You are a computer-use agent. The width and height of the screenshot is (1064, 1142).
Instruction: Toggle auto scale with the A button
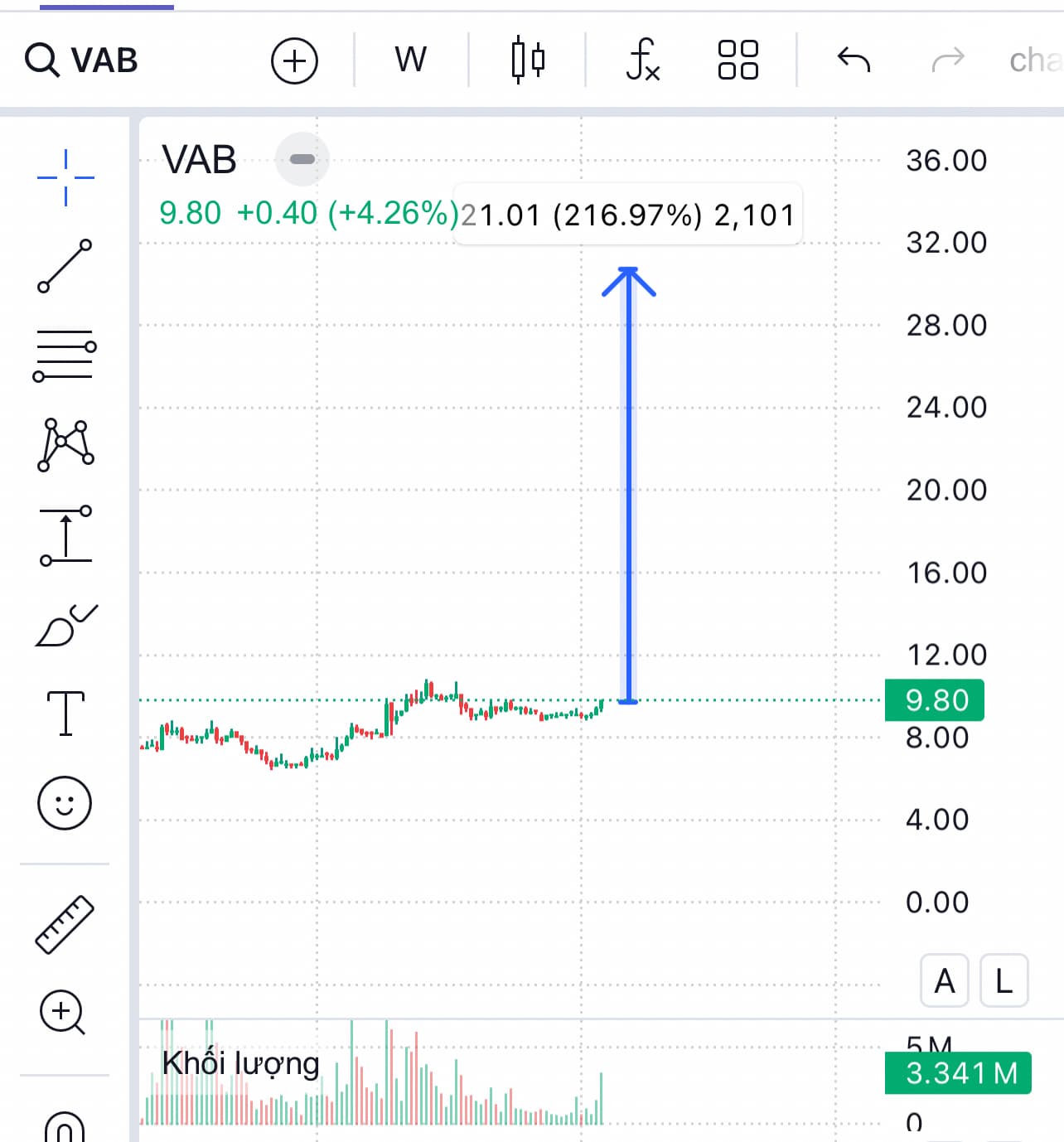pyautogui.click(x=945, y=981)
